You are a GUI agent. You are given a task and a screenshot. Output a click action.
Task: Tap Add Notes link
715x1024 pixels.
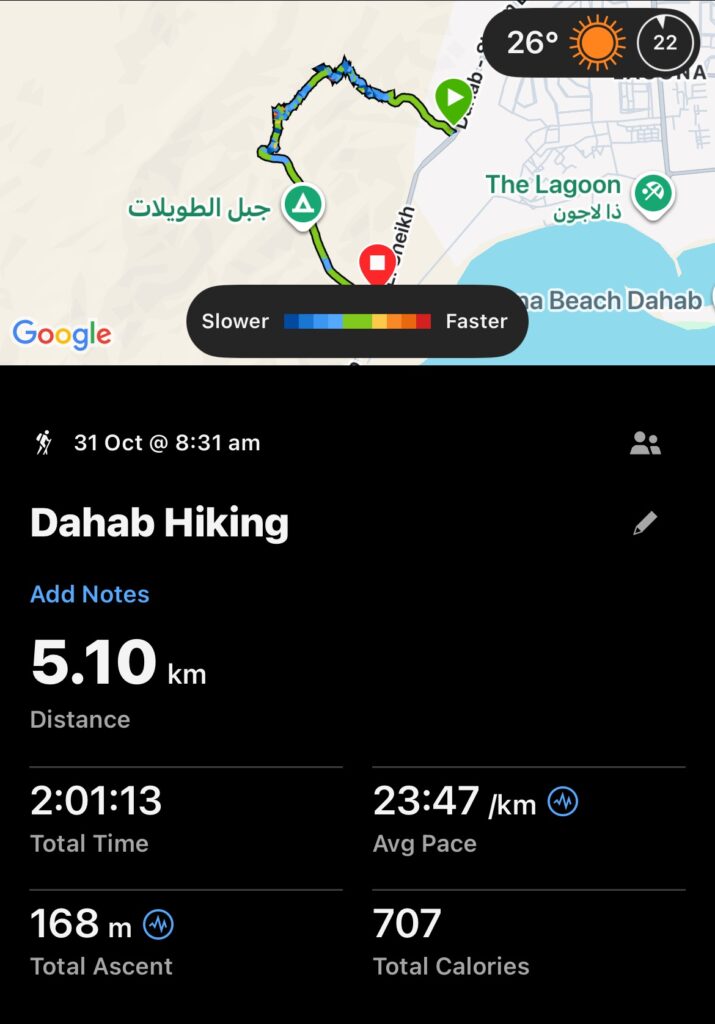(89, 594)
